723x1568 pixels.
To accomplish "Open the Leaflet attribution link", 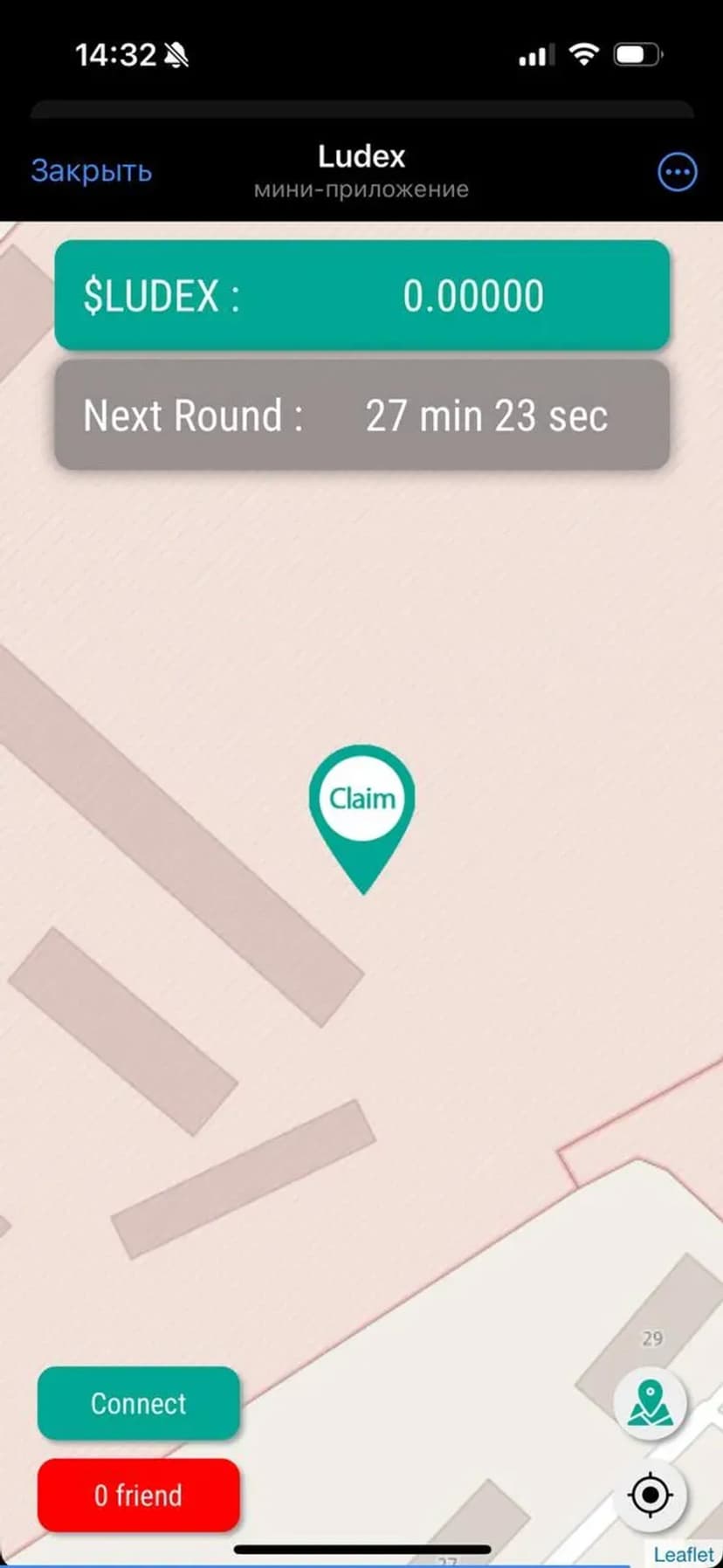I will (x=684, y=1554).
